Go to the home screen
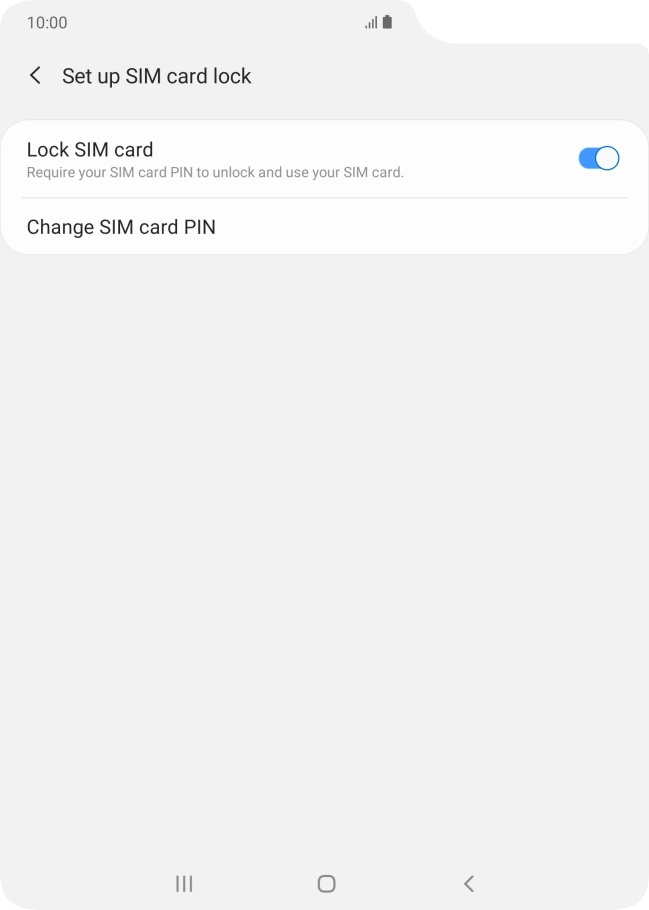 click(x=326, y=883)
